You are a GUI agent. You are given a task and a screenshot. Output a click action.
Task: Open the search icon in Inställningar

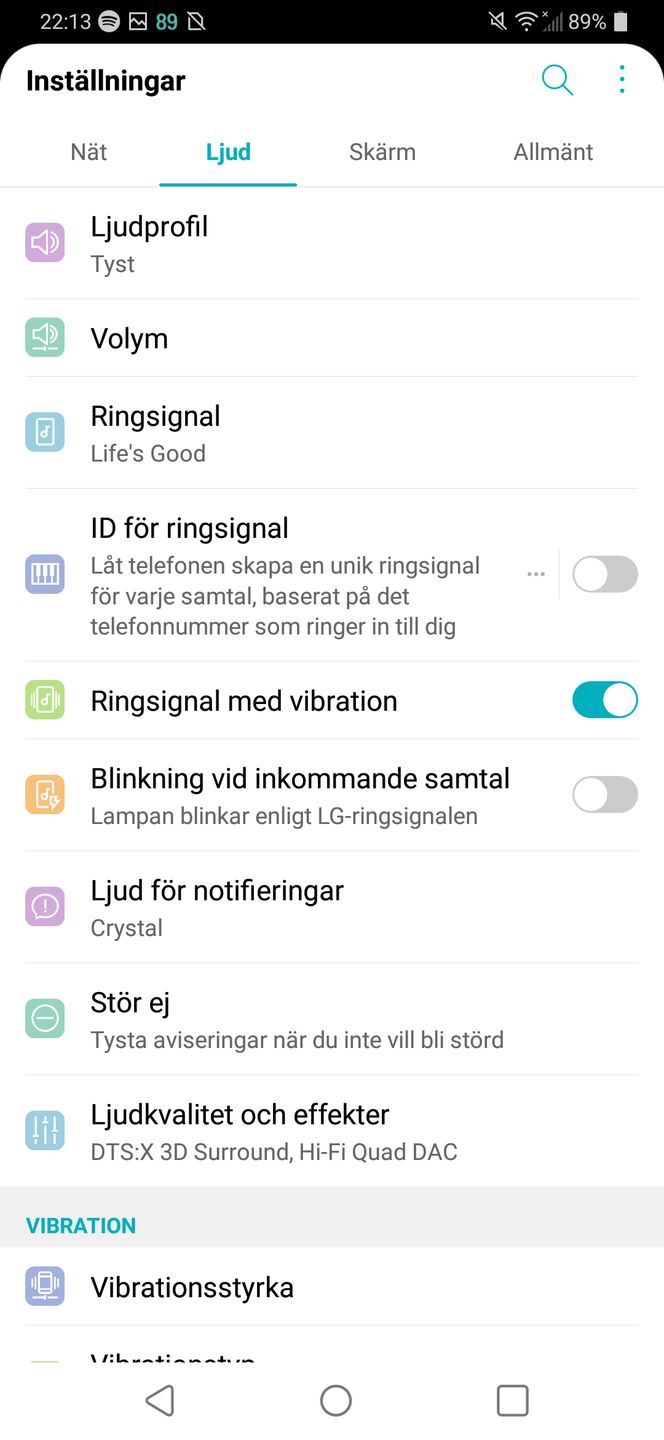557,80
